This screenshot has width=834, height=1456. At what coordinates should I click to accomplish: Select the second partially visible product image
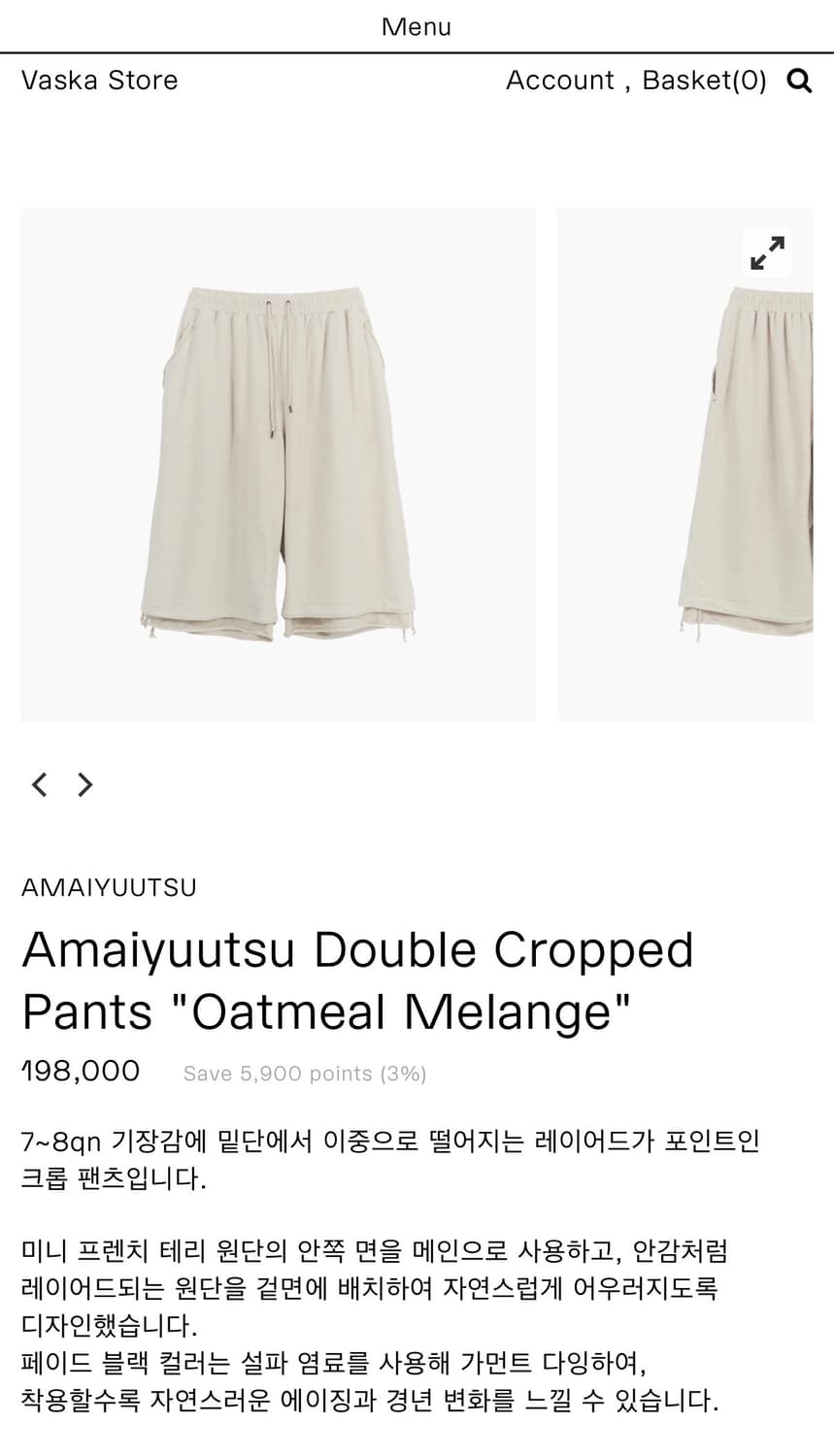pyautogui.click(x=694, y=463)
